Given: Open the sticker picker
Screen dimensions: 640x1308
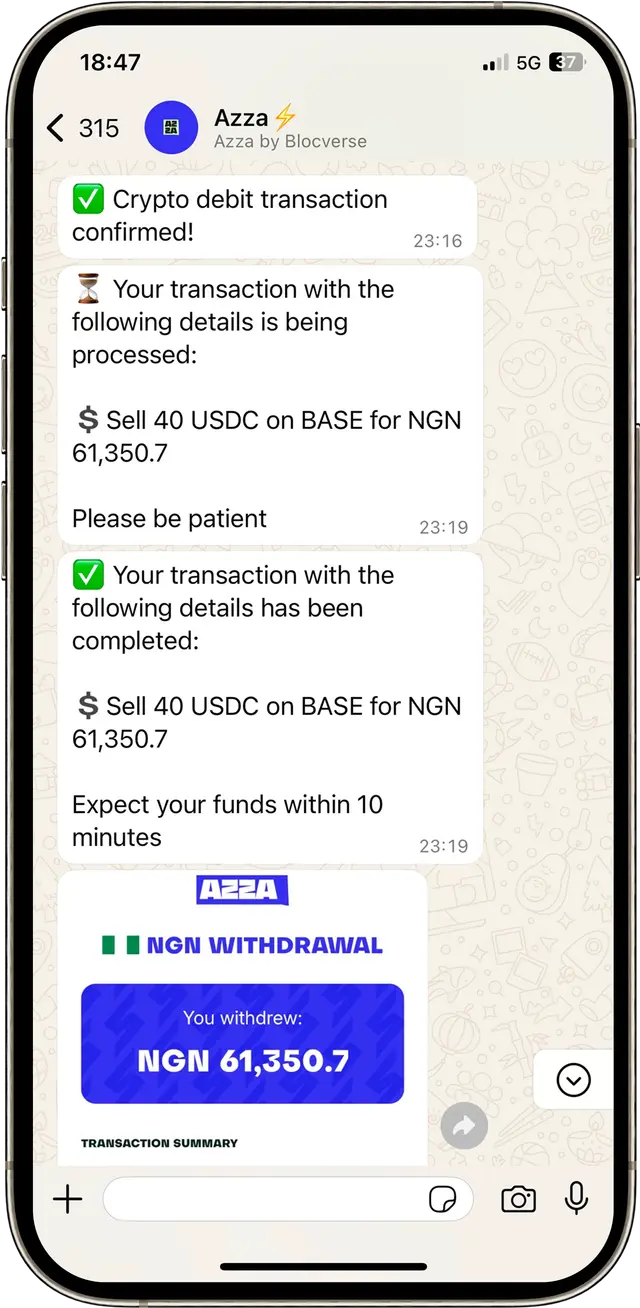Looking at the screenshot, I should (442, 1199).
